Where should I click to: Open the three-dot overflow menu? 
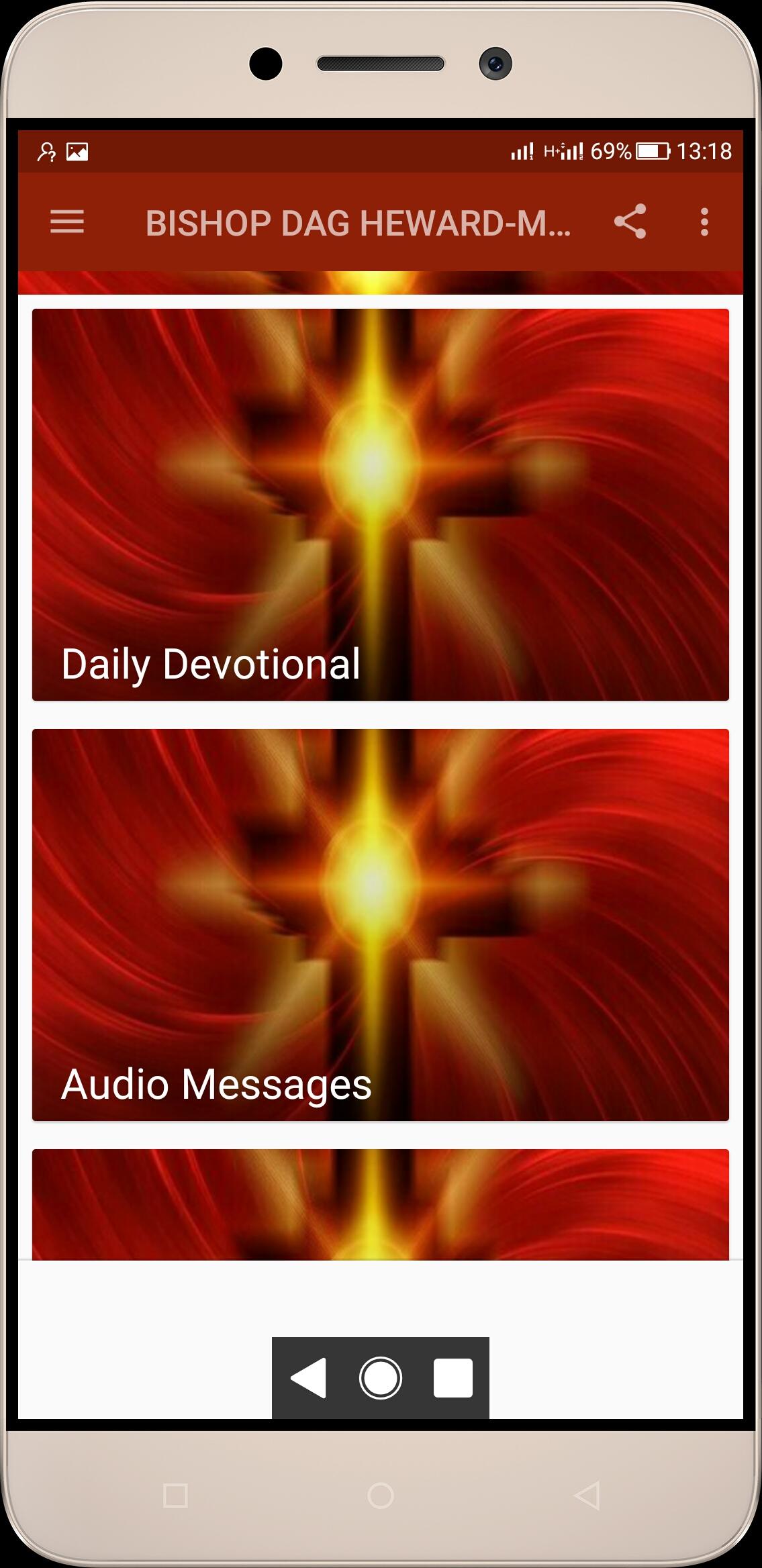pos(704,222)
